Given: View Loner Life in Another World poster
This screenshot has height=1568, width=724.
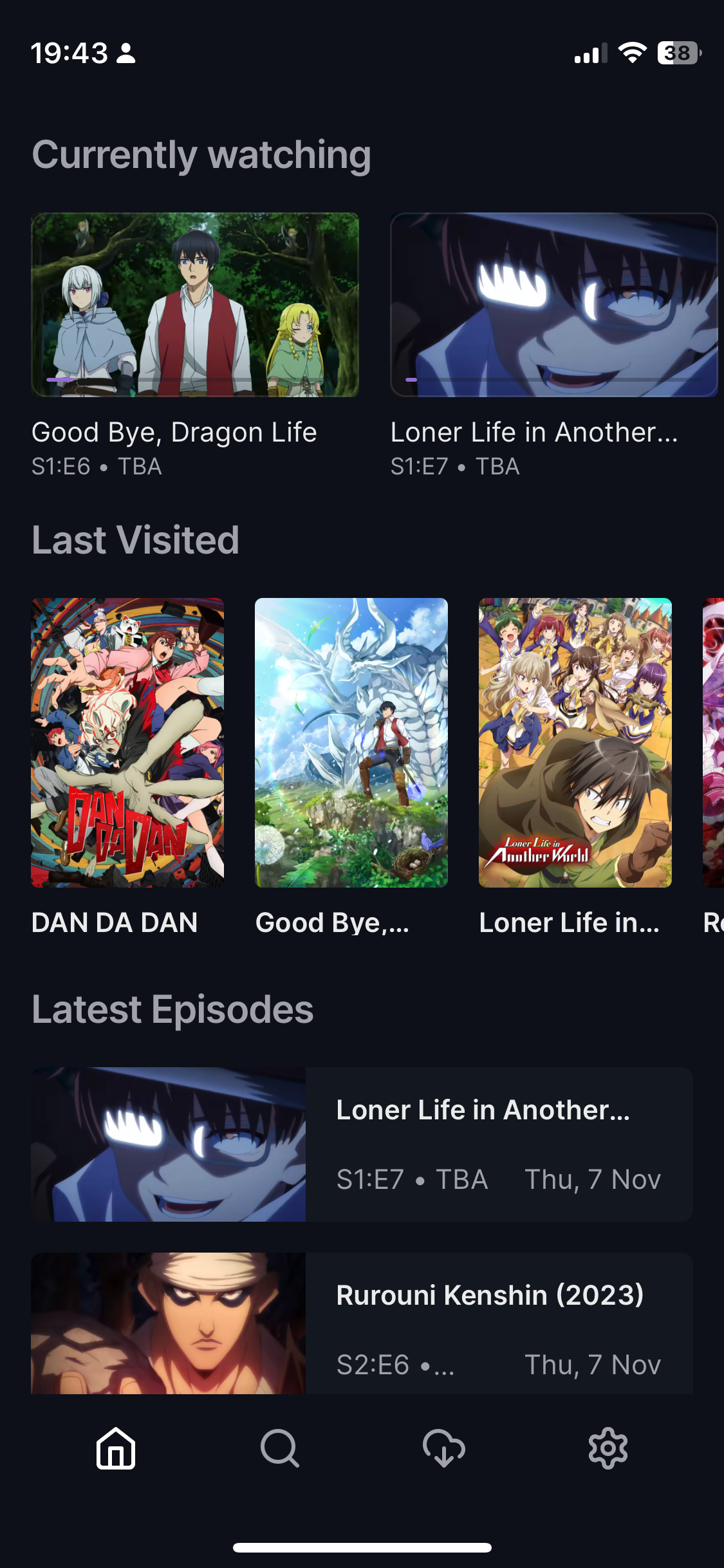Looking at the screenshot, I should tap(575, 743).
